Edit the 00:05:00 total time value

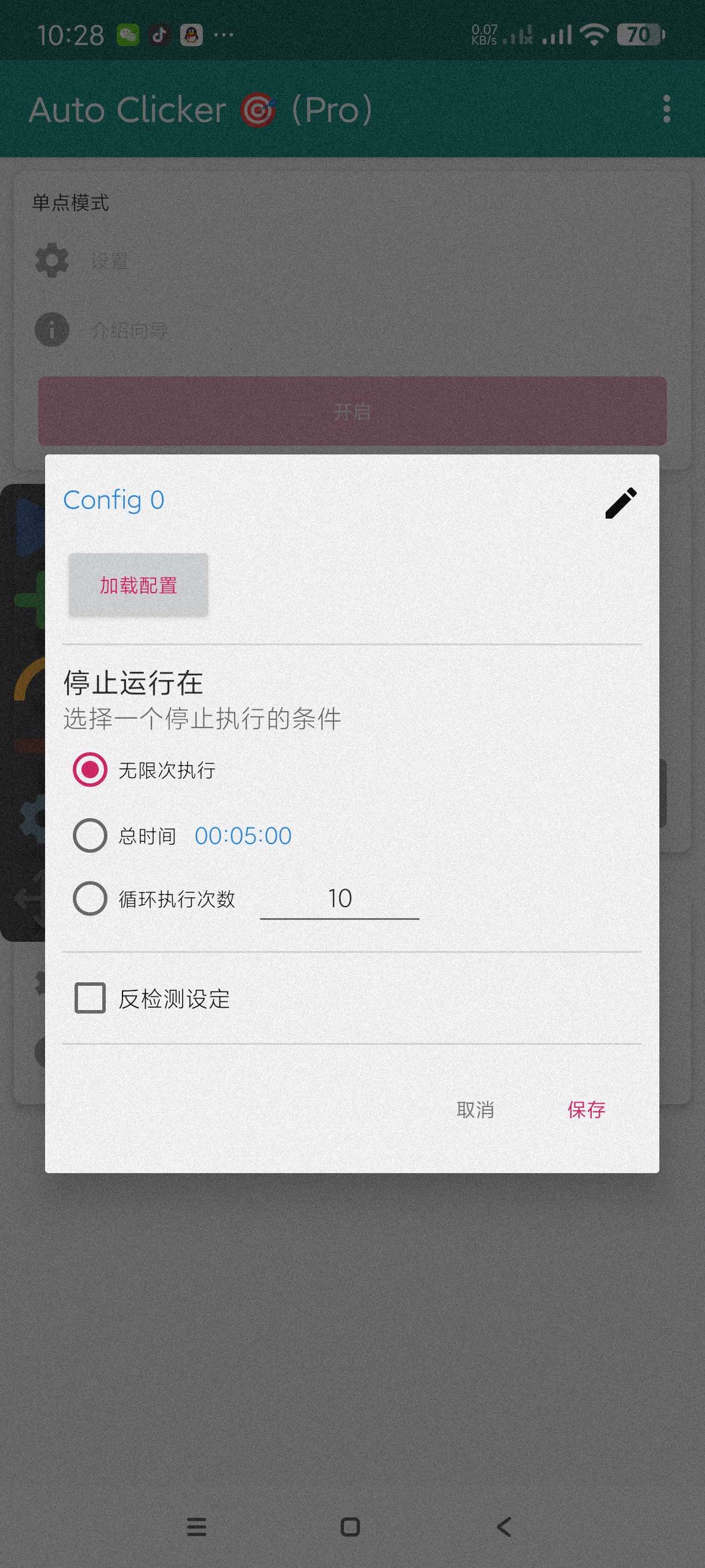(x=243, y=835)
